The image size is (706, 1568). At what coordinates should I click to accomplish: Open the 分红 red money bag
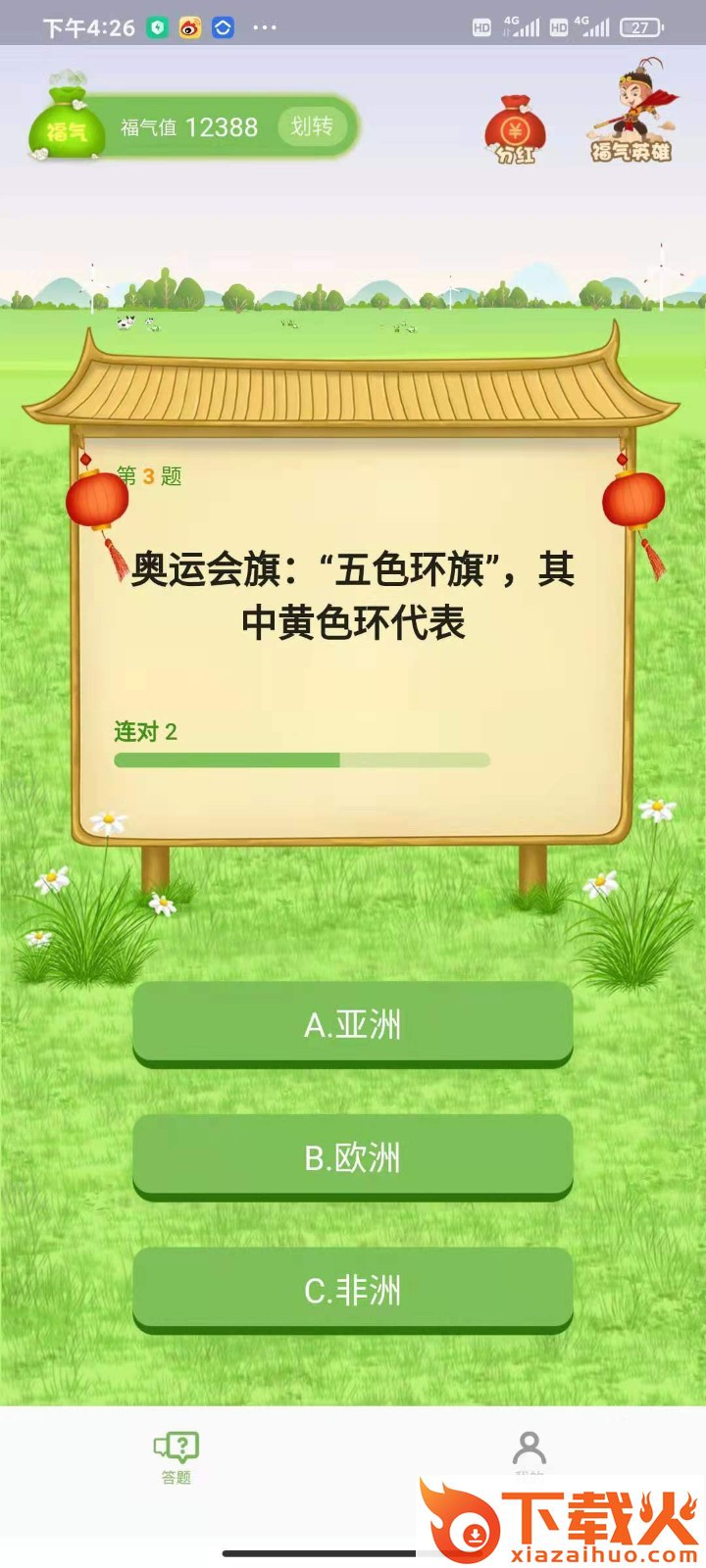click(x=516, y=128)
